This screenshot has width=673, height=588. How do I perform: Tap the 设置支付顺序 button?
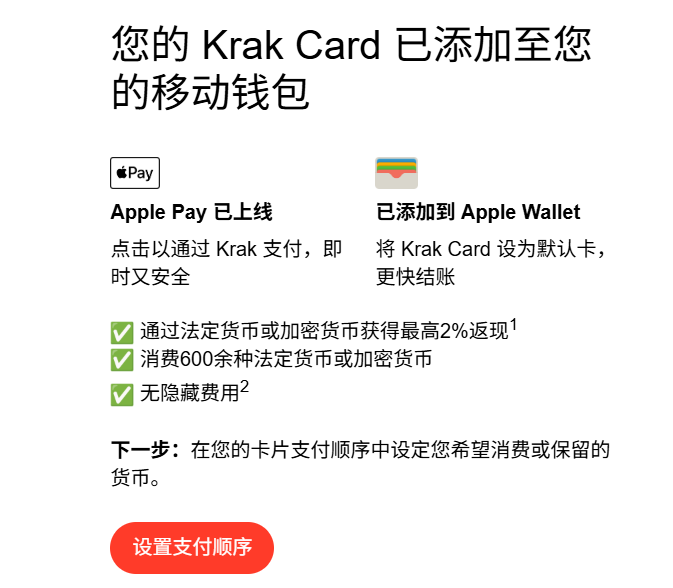click(x=192, y=548)
